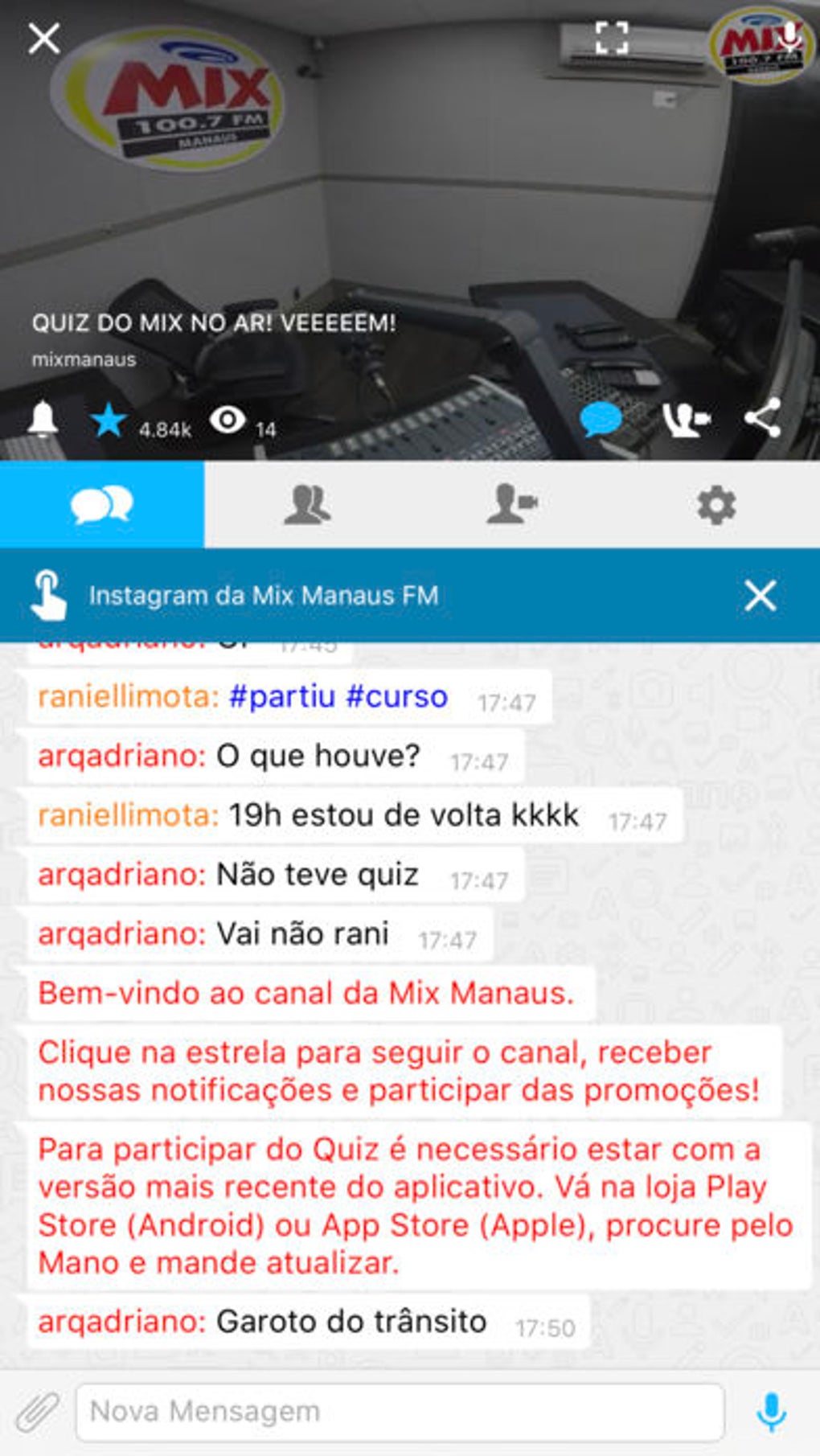Dismiss the Instagram banner

(x=760, y=596)
